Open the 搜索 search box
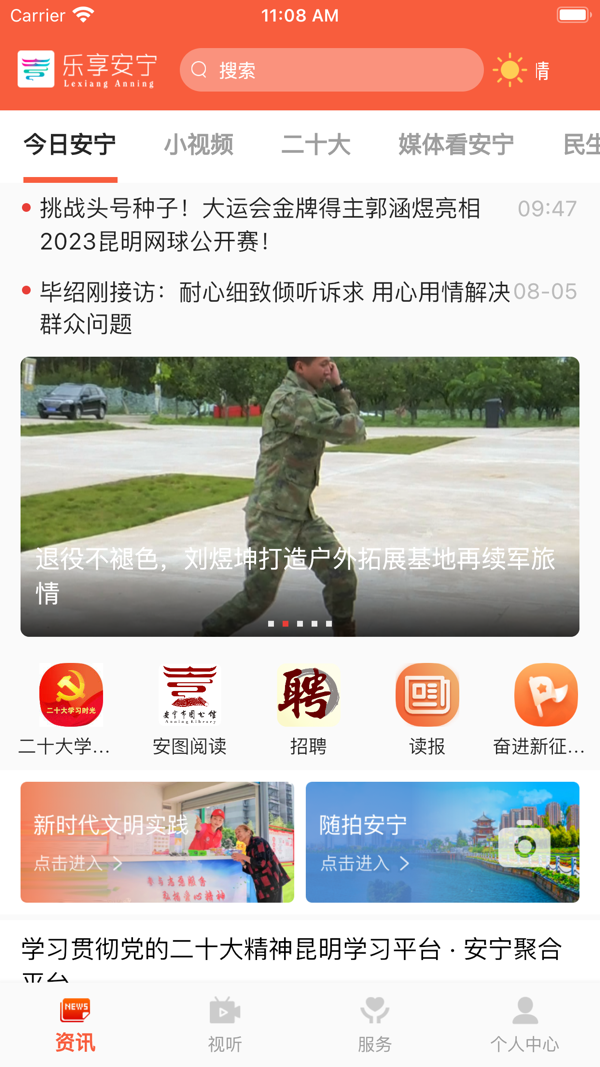 click(x=330, y=70)
